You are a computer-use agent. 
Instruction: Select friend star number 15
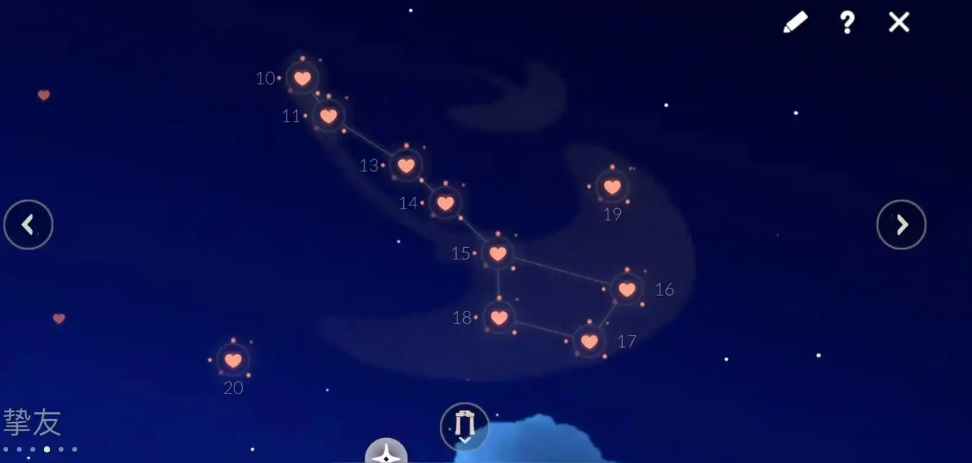[498, 254]
